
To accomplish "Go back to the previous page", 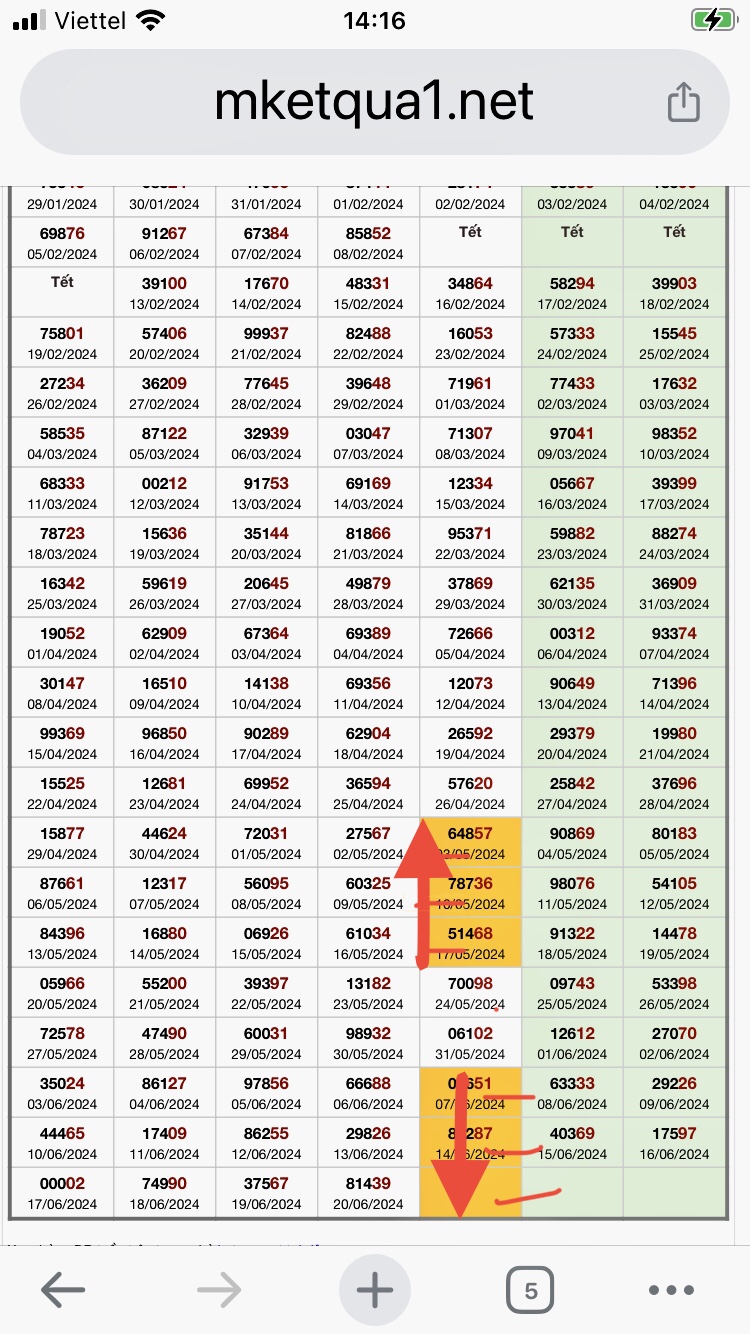I will (x=63, y=1290).
